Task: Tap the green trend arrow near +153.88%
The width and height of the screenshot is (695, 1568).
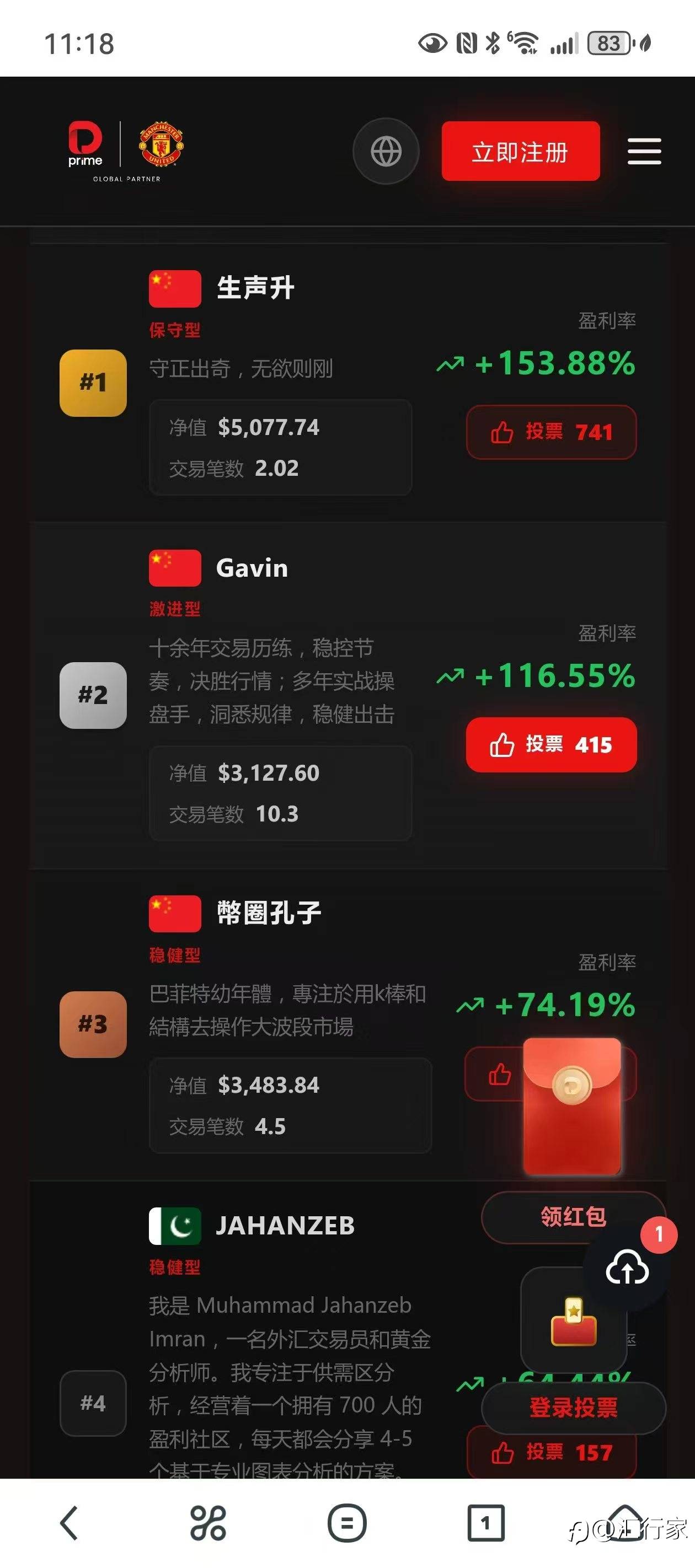Action: click(x=452, y=363)
